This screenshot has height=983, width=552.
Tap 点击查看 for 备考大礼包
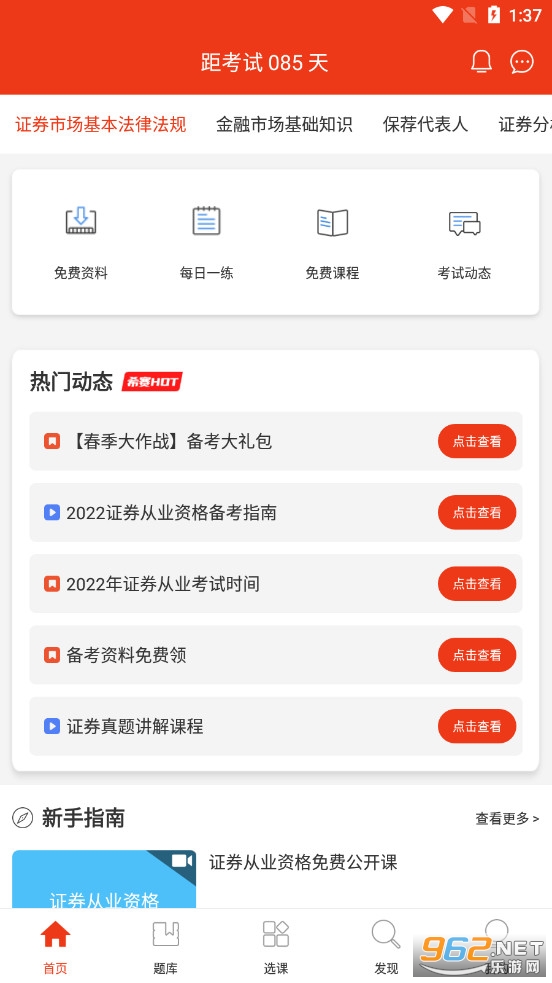click(x=477, y=441)
